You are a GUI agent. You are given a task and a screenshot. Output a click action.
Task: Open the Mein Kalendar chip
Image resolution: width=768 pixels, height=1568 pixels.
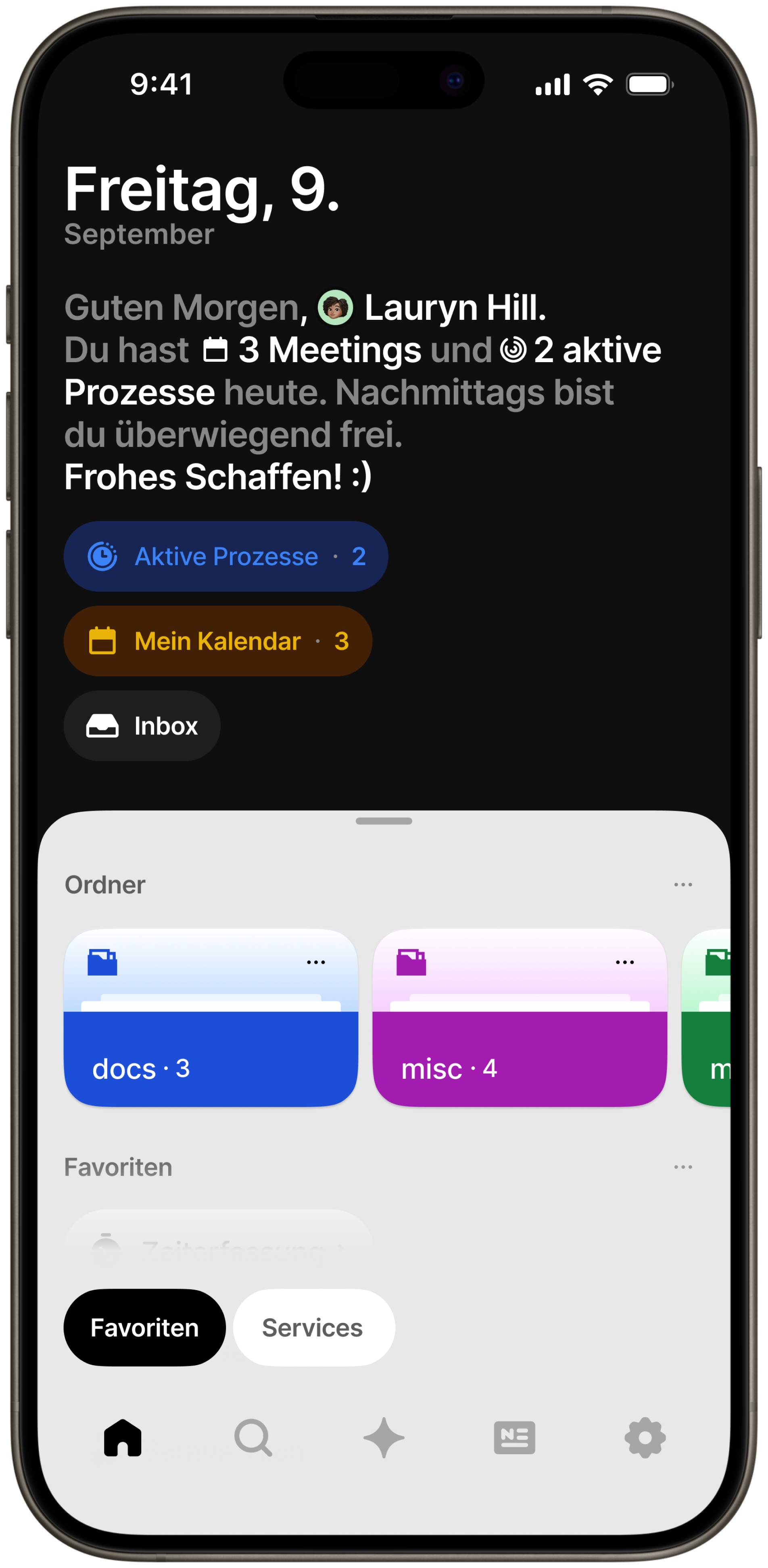[x=217, y=641]
